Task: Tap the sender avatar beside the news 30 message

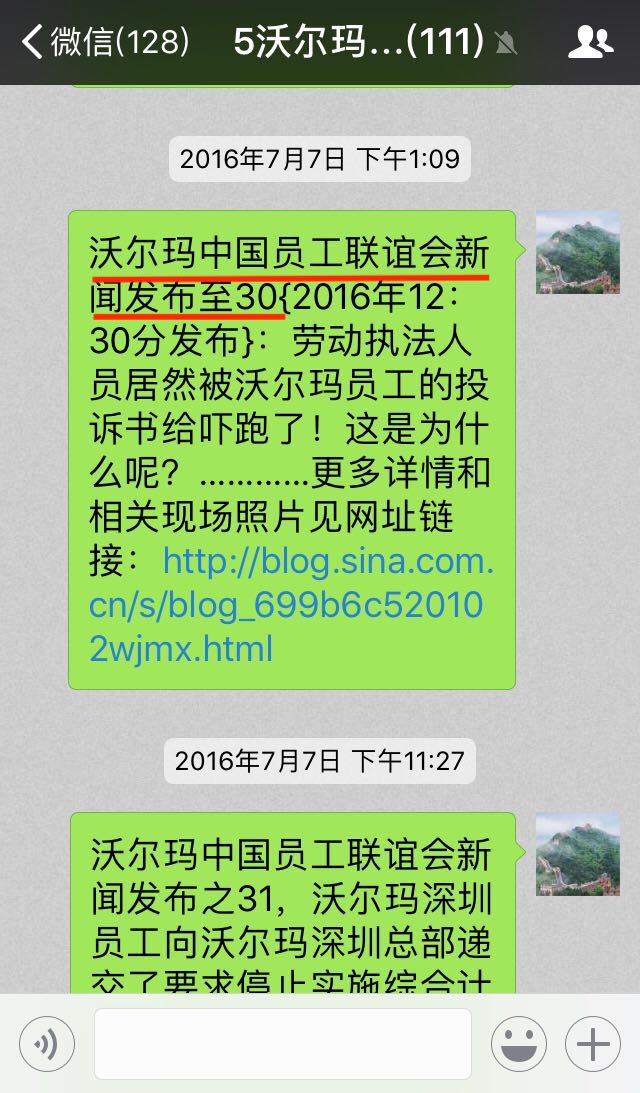Action: click(x=577, y=252)
